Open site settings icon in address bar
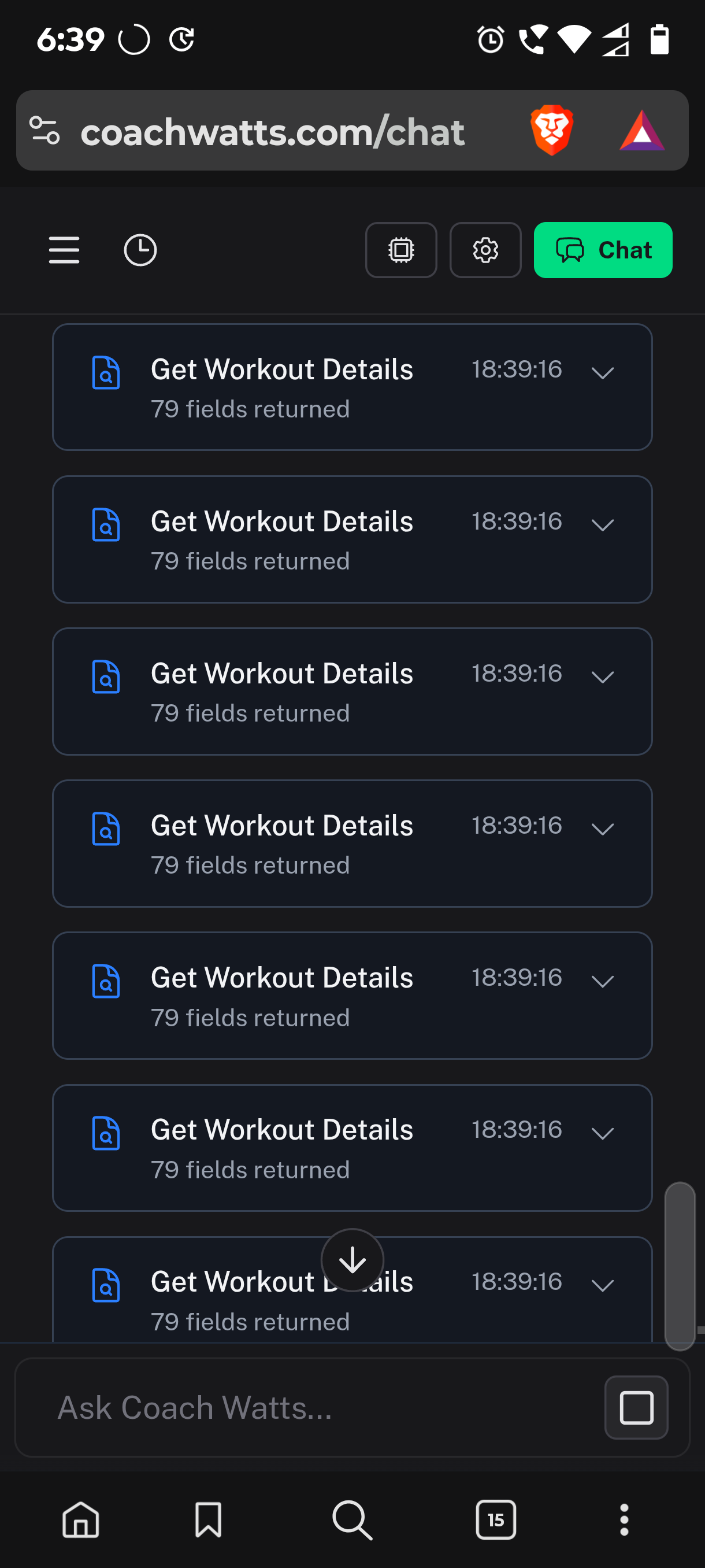 45,130
